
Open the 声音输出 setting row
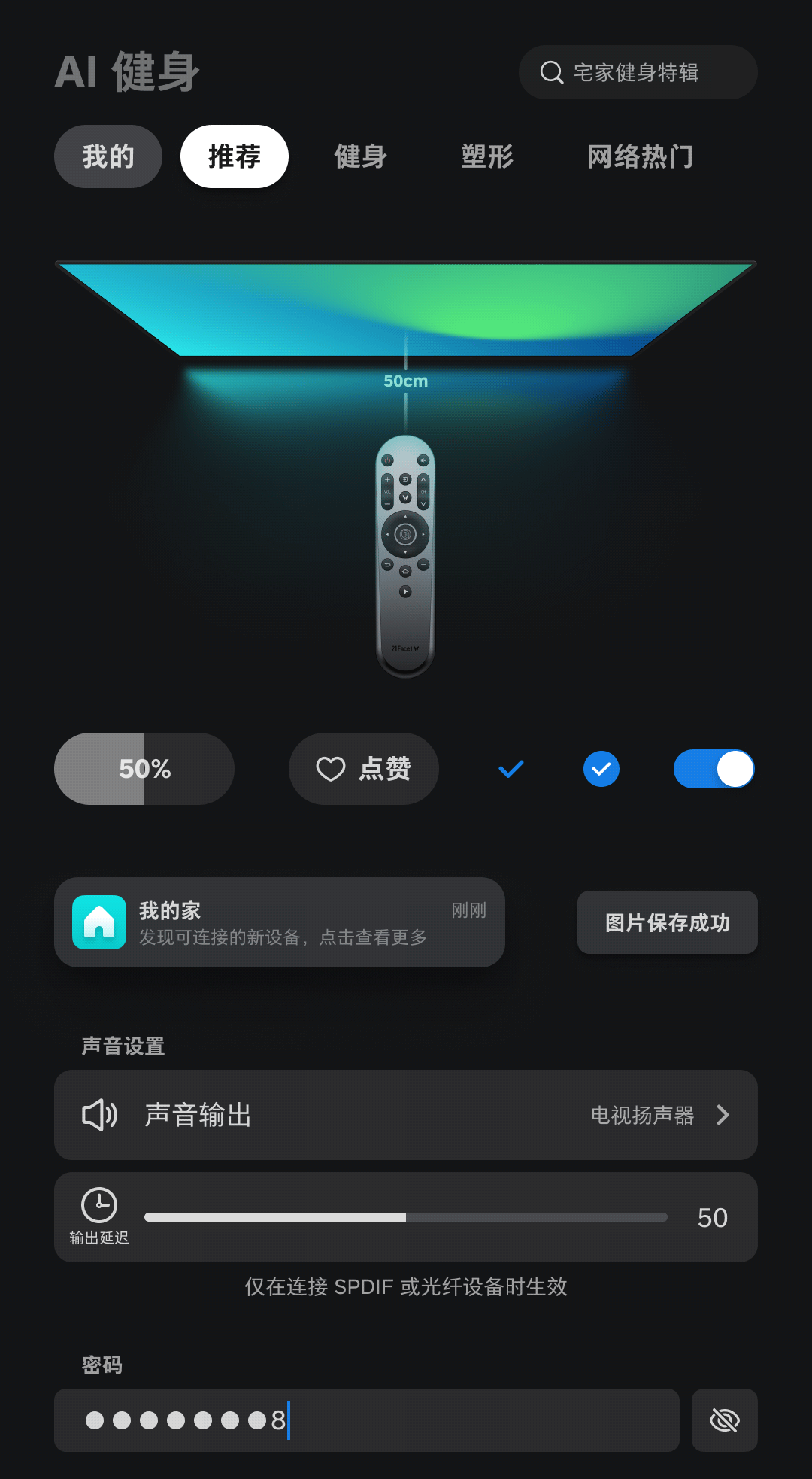tap(406, 1115)
